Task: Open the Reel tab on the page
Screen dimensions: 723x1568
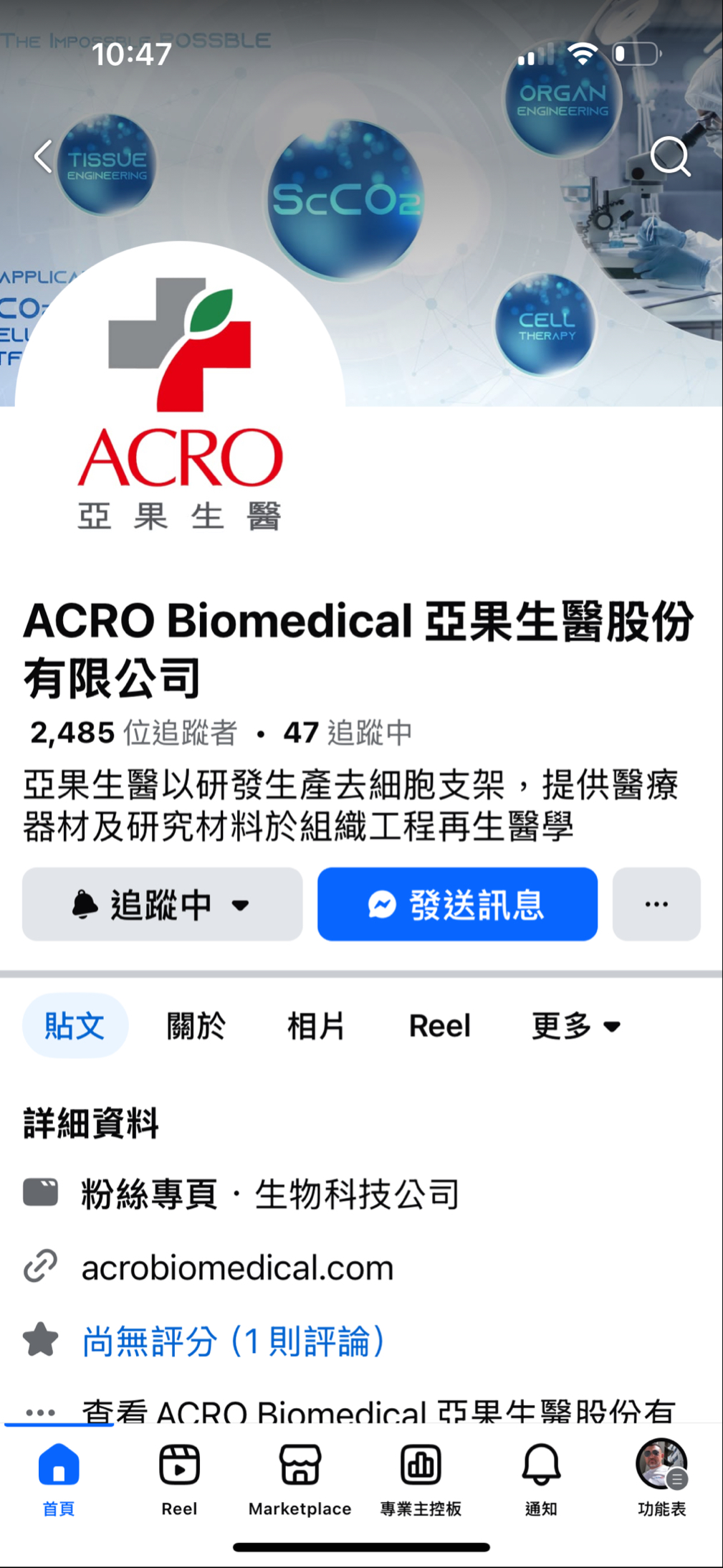Action: (x=439, y=1025)
